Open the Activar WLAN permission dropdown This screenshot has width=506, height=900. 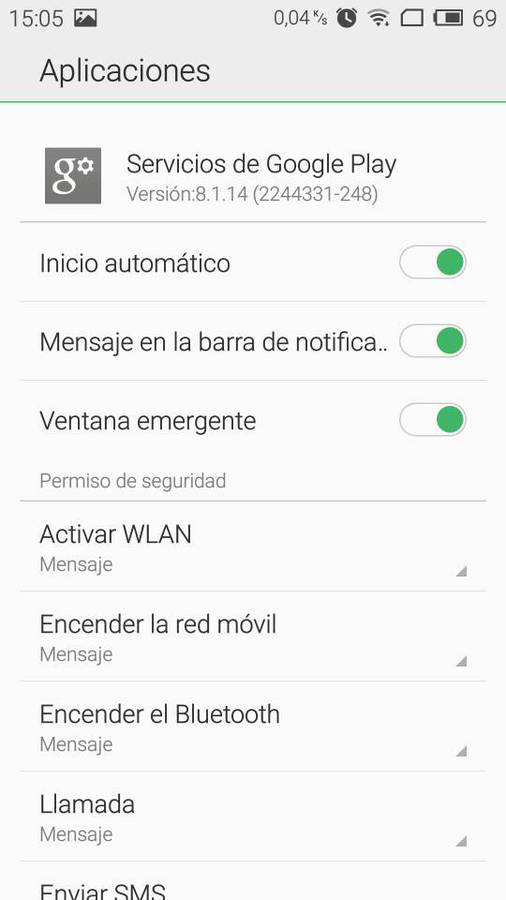click(x=253, y=546)
